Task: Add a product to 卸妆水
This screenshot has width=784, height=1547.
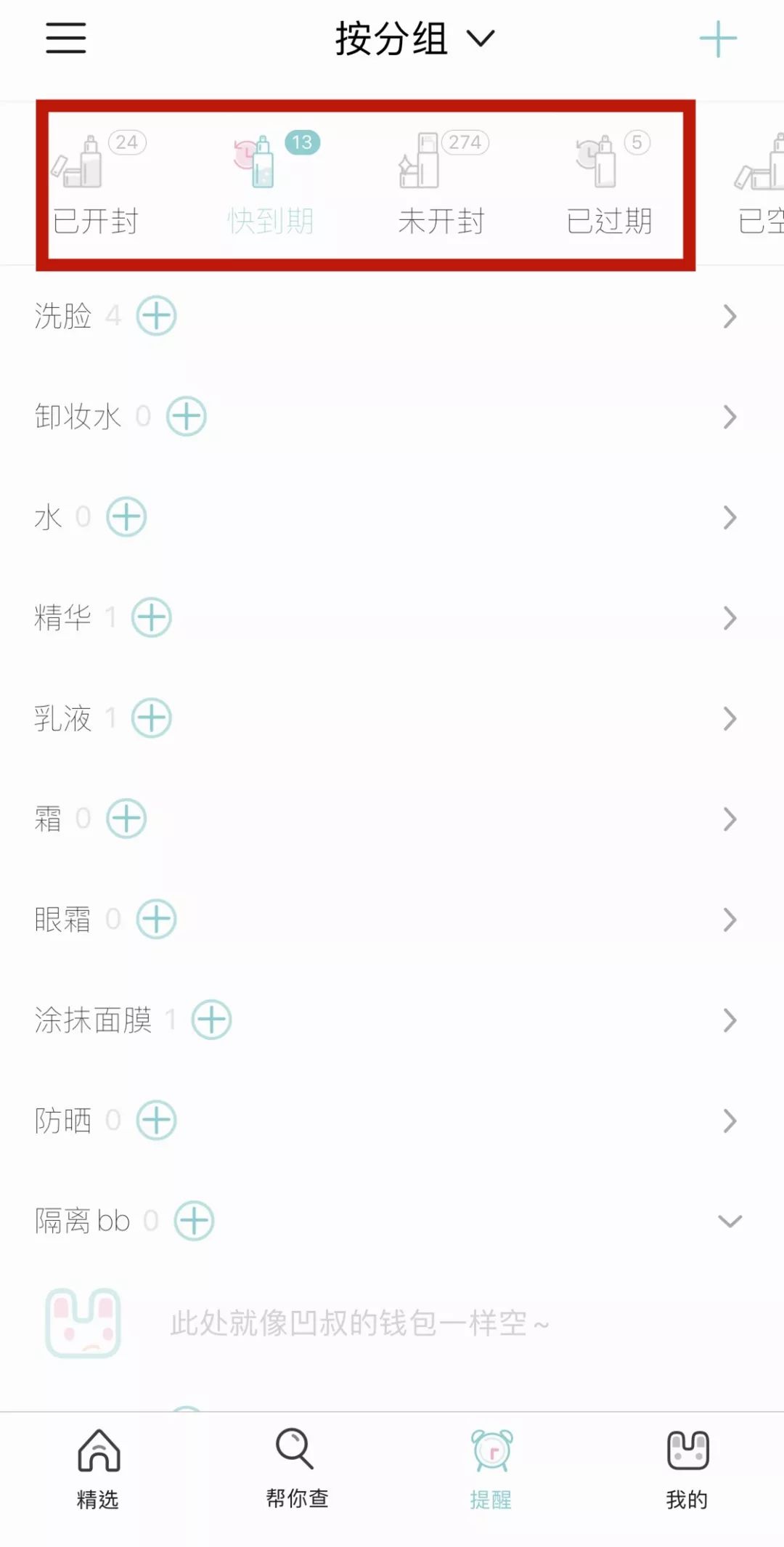Action: [187, 417]
